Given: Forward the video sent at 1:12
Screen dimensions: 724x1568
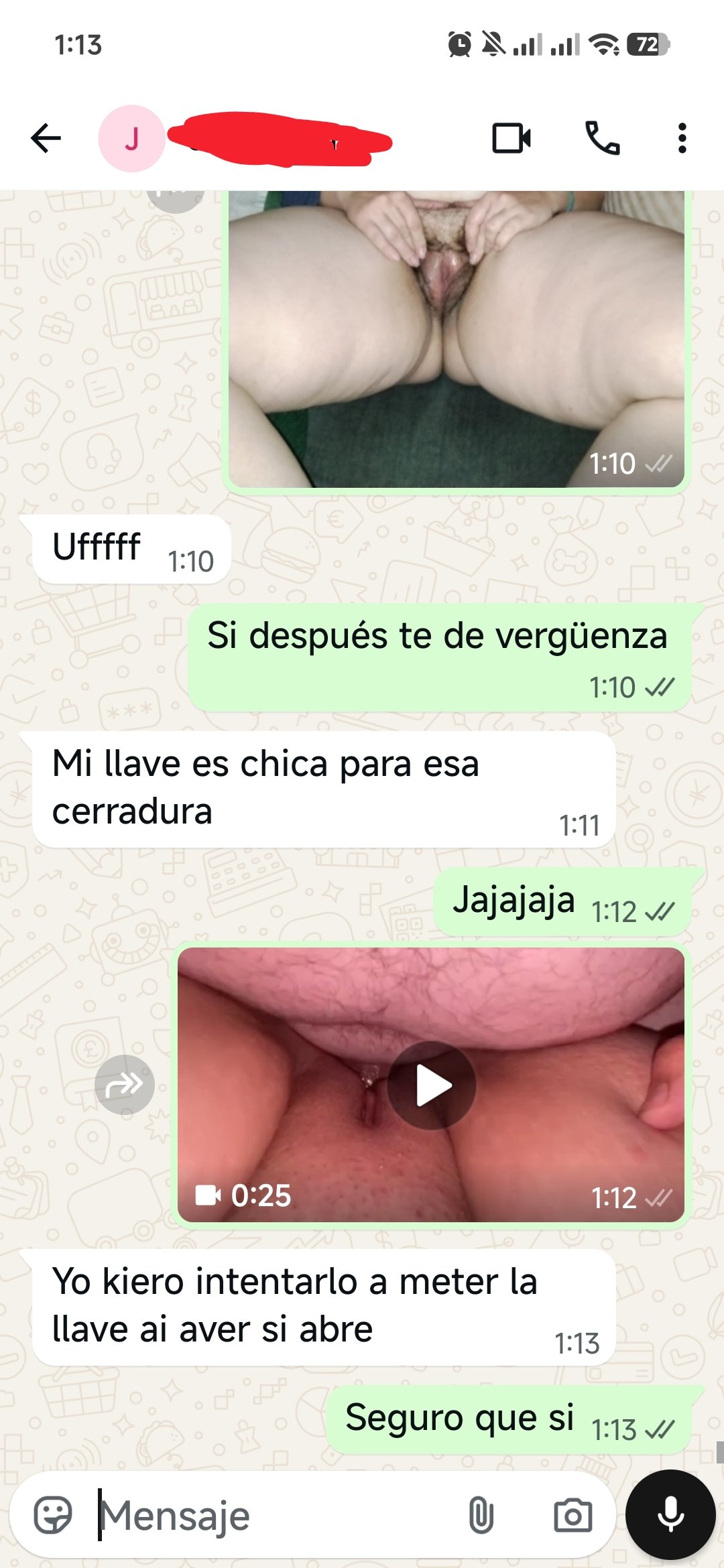Looking at the screenshot, I should point(125,1084).
